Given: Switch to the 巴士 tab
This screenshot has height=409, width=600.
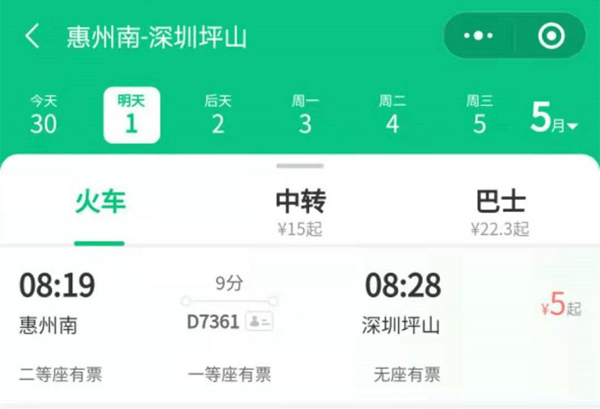Looking at the screenshot, I should pyautogui.click(x=500, y=210).
